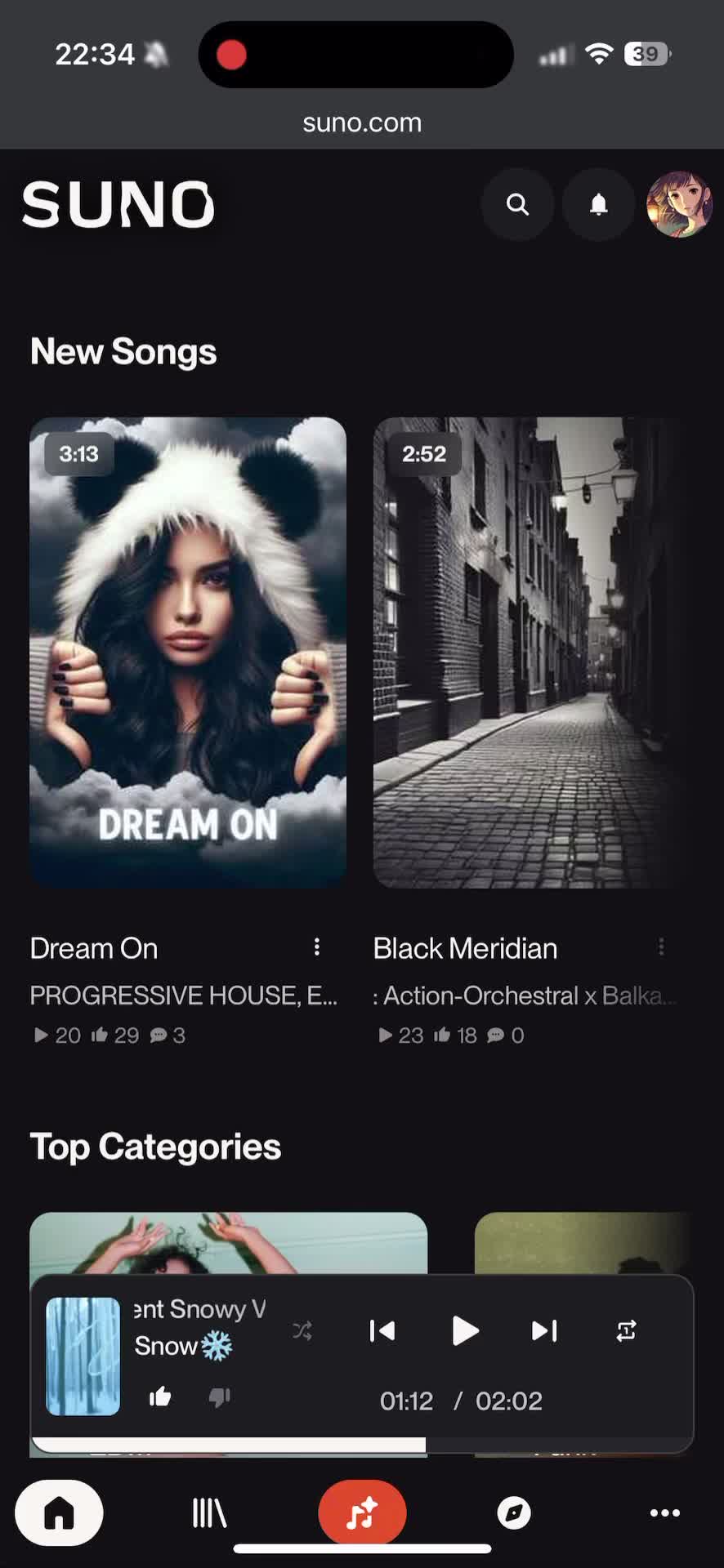Open the Create song tab
The height and width of the screenshot is (1568, 724).
(x=362, y=1513)
